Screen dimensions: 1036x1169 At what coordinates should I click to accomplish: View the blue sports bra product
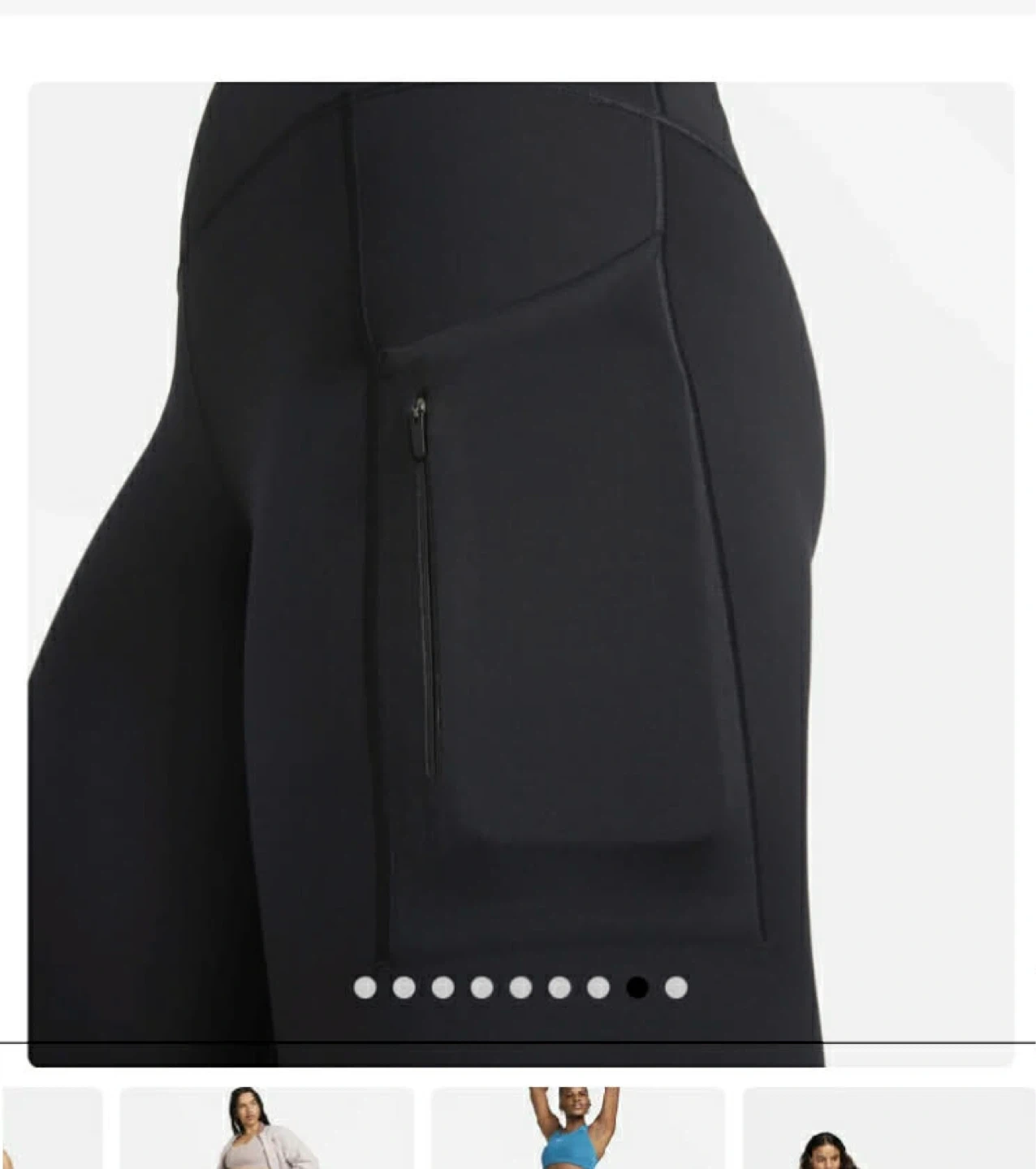pyautogui.click(x=576, y=1128)
